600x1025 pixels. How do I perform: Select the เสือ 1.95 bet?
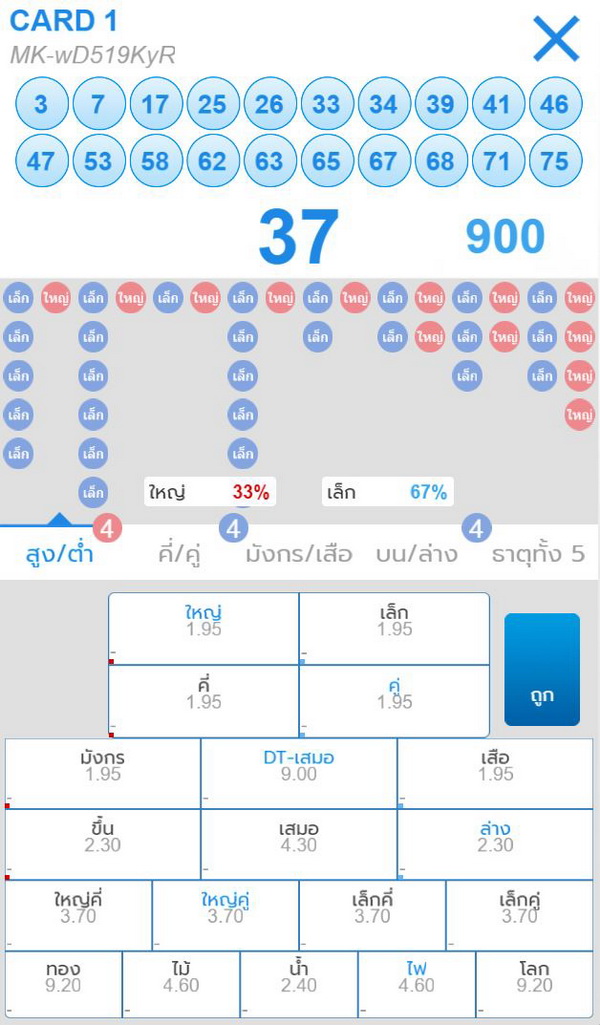495,772
